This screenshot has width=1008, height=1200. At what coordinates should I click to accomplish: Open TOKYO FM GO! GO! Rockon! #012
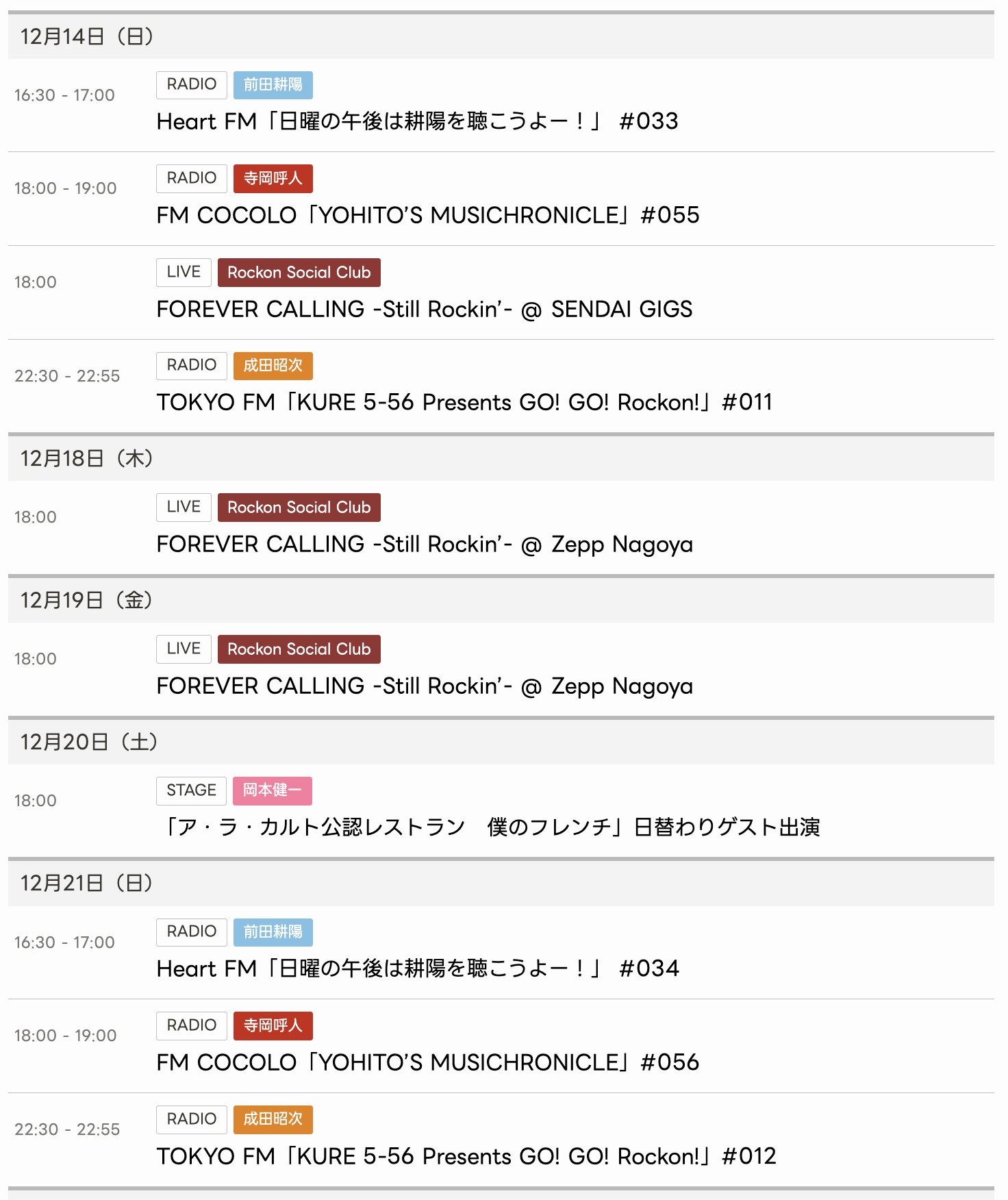coord(466,1156)
